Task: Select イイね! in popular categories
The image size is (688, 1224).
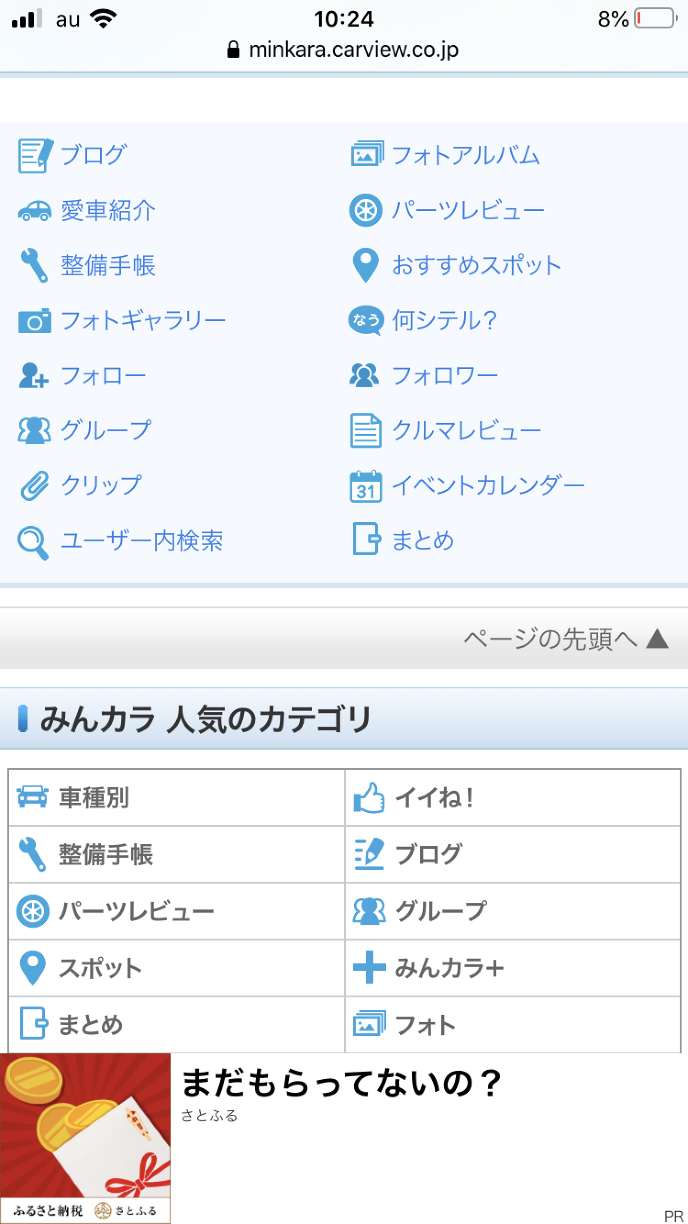Action: (x=434, y=798)
